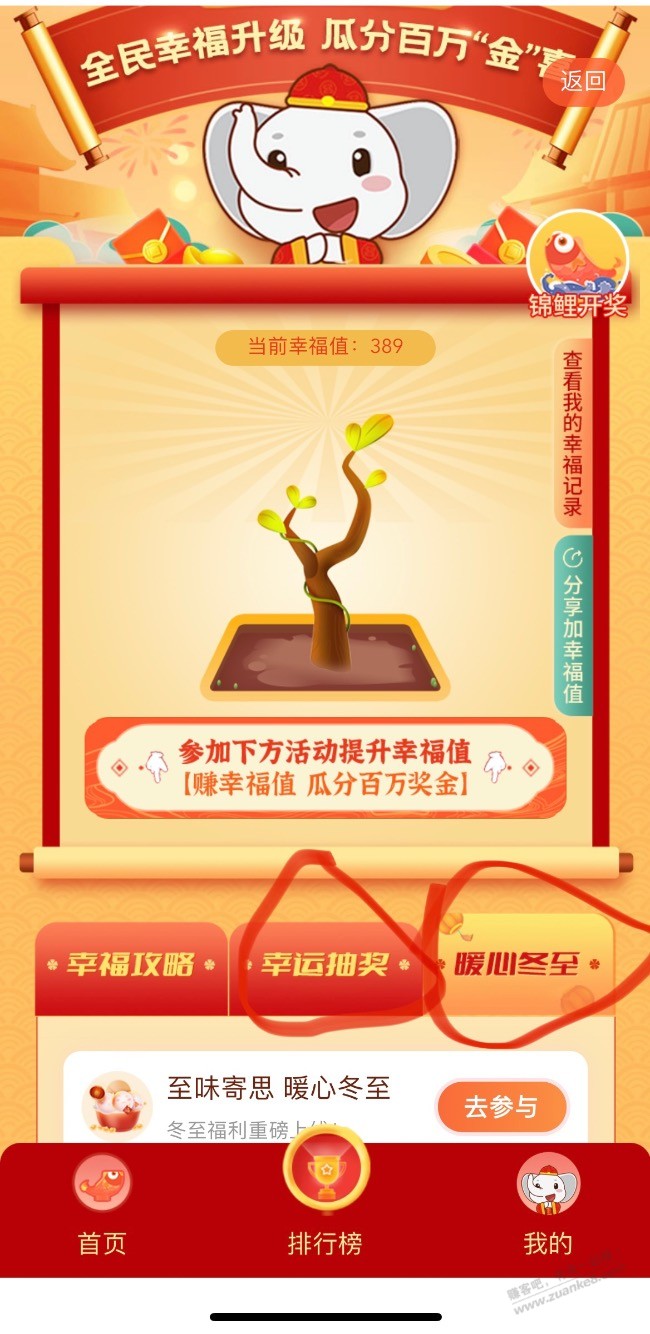Select the 暖心冬至 tab
Image resolution: width=650 pixels, height=1334 pixels.
click(x=517, y=965)
